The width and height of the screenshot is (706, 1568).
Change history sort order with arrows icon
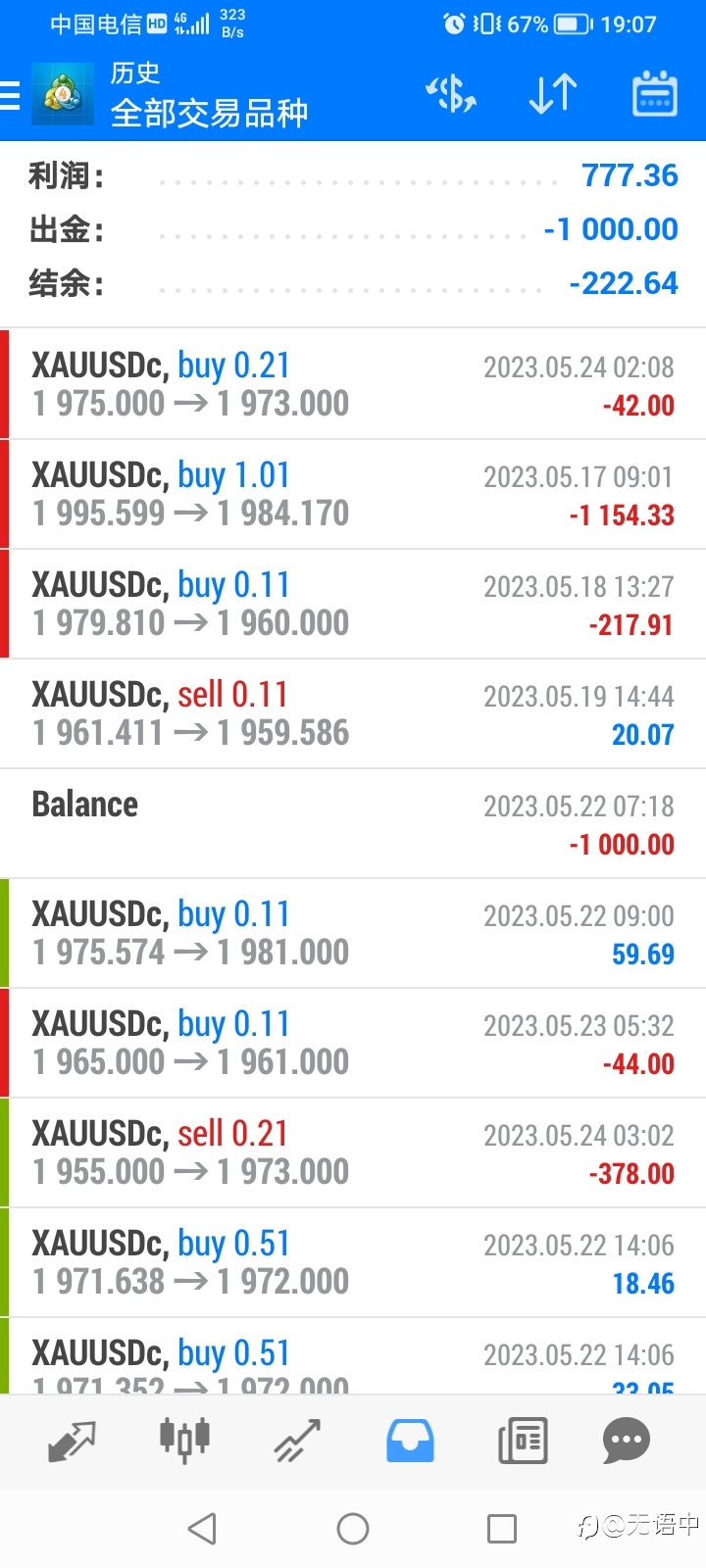tap(552, 95)
